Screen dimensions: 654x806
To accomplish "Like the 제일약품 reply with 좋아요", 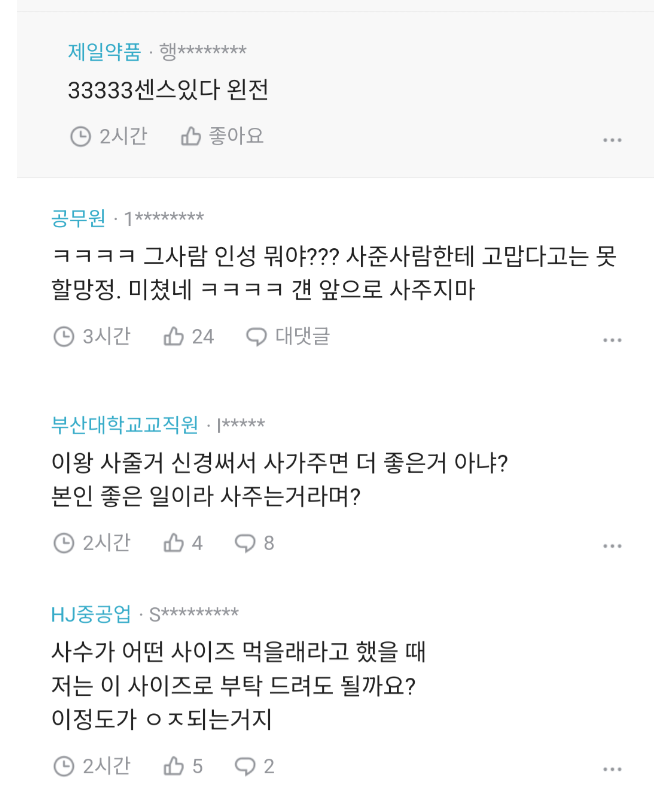I will point(222,136).
